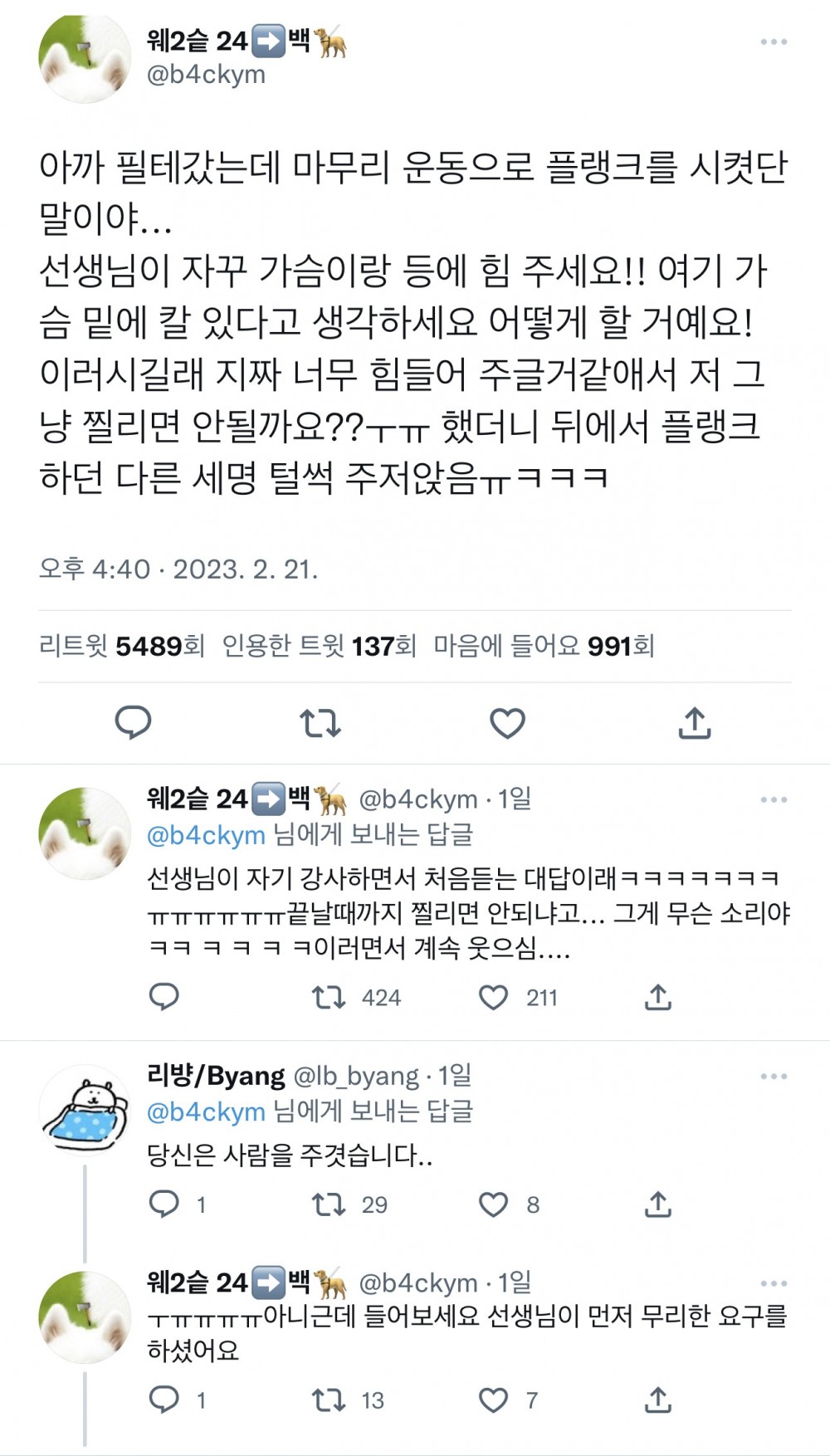Like the main tweet
The width and height of the screenshot is (830, 1456).
tap(507, 723)
